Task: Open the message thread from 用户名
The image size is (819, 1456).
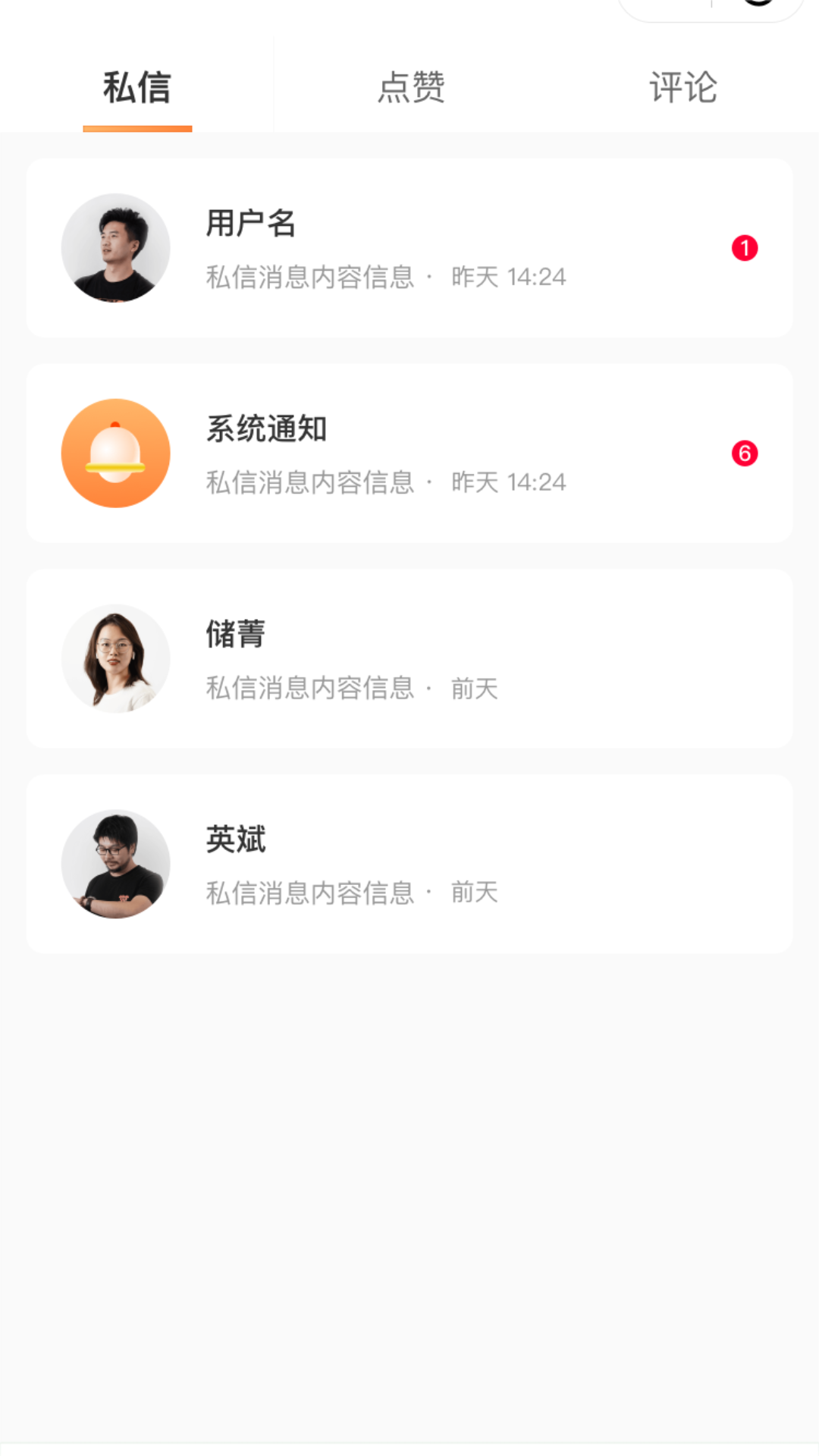Action: [409, 248]
